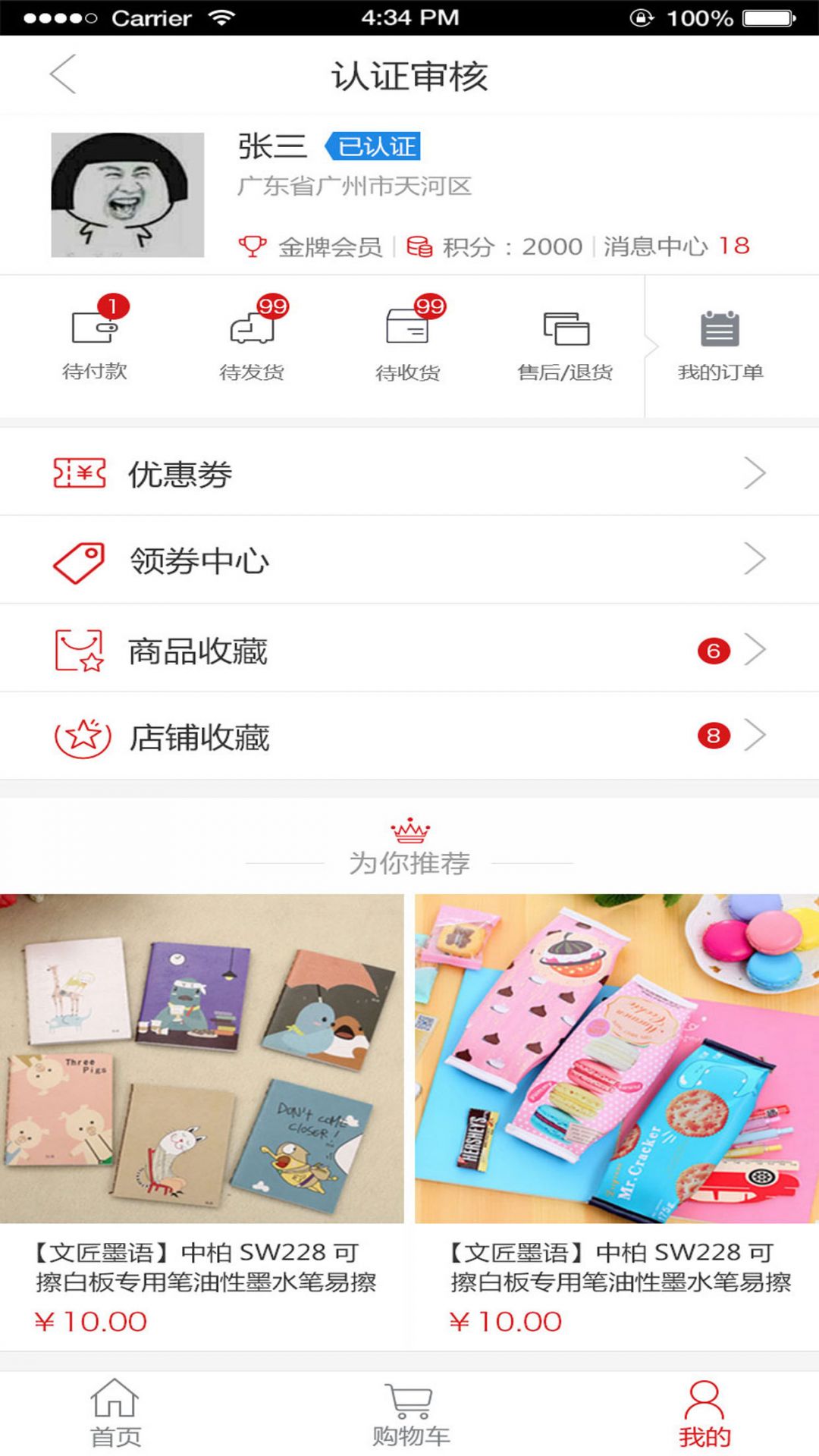The height and width of the screenshot is (1456, 819).
Task: Go back using the top-left arrow
Action: pyautogui.click(x=63, y=74)
